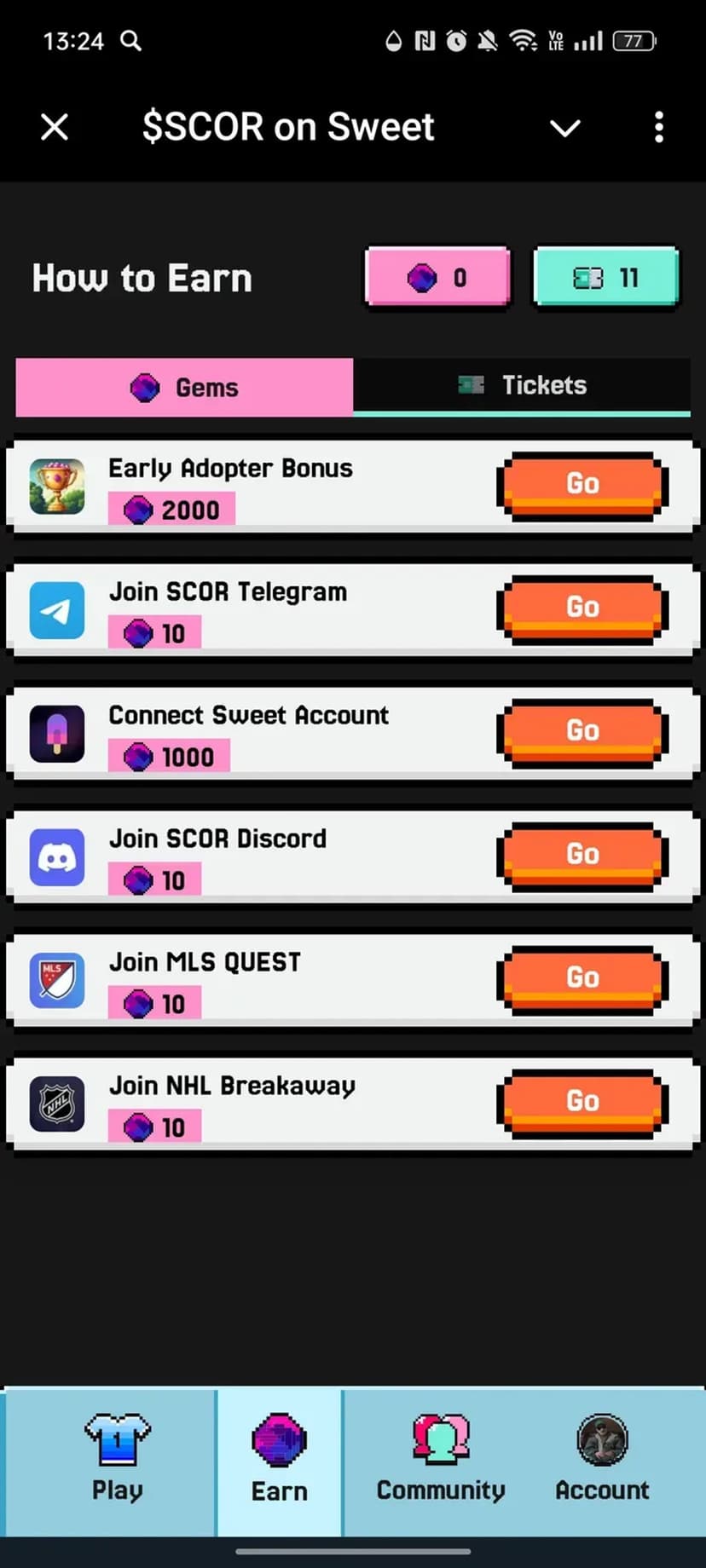The height and width of the screenshot is (1568, 706).
Task: Tap Go to join SCOR Telegram
Action: (x=582, y=608)
